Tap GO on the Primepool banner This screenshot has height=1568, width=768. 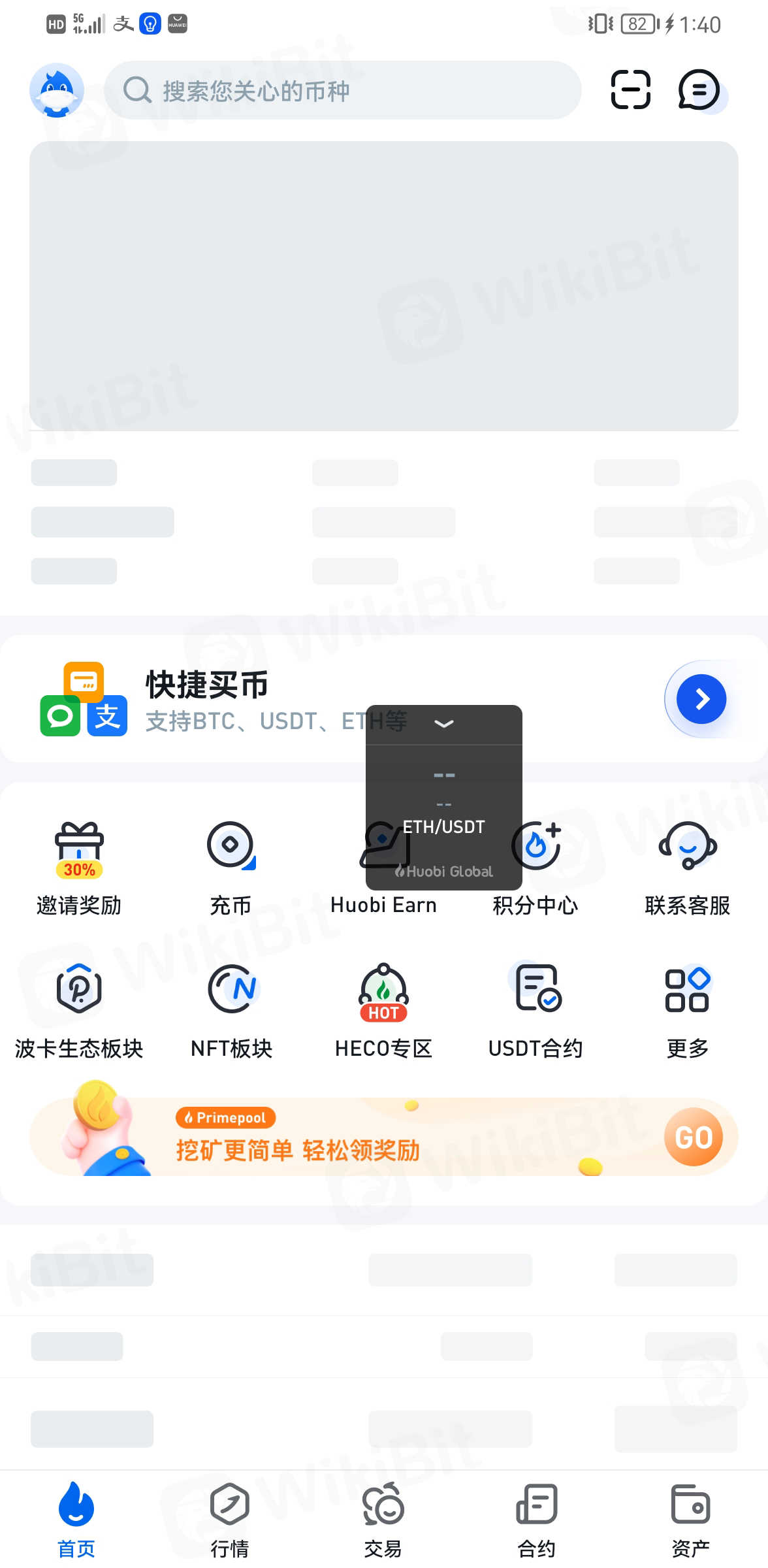coord(693,1137)
